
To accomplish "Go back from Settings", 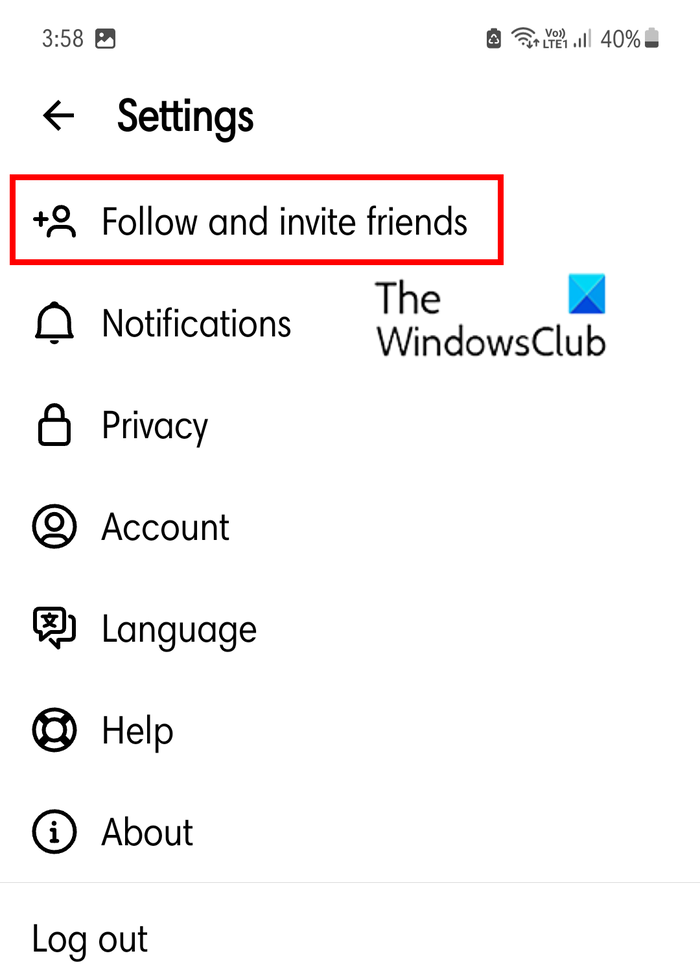I will (x=59, y=116).
